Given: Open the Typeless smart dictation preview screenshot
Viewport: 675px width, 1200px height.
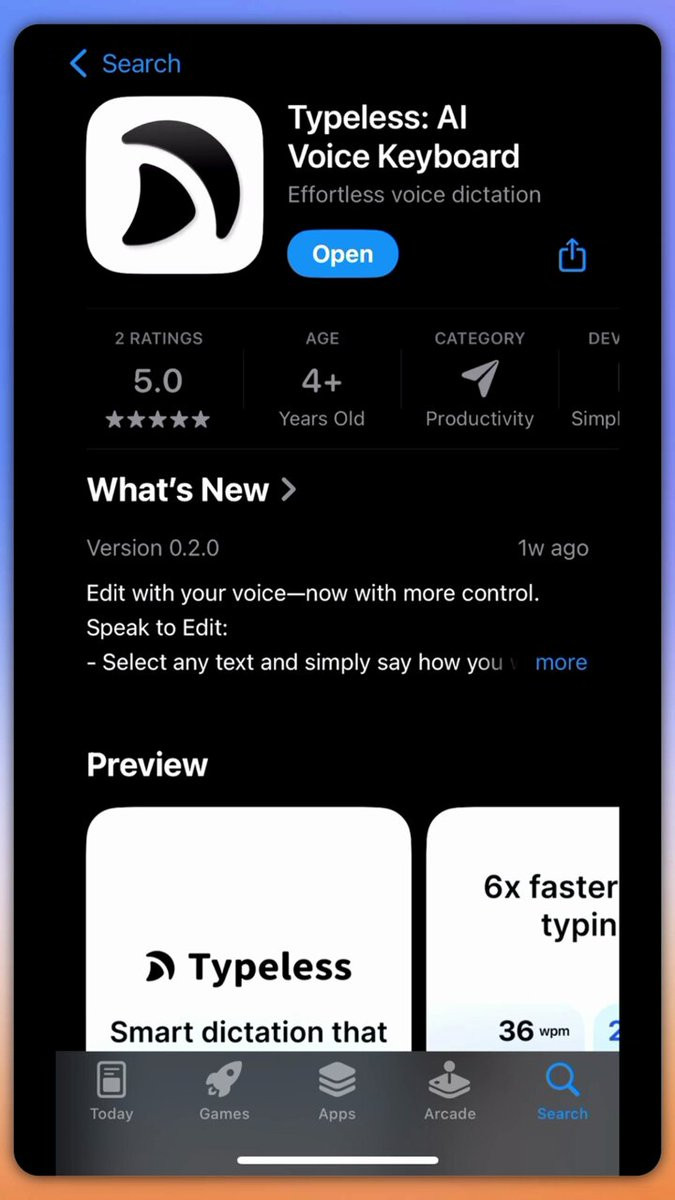Looking at the screenshot, I should point(248,930).
